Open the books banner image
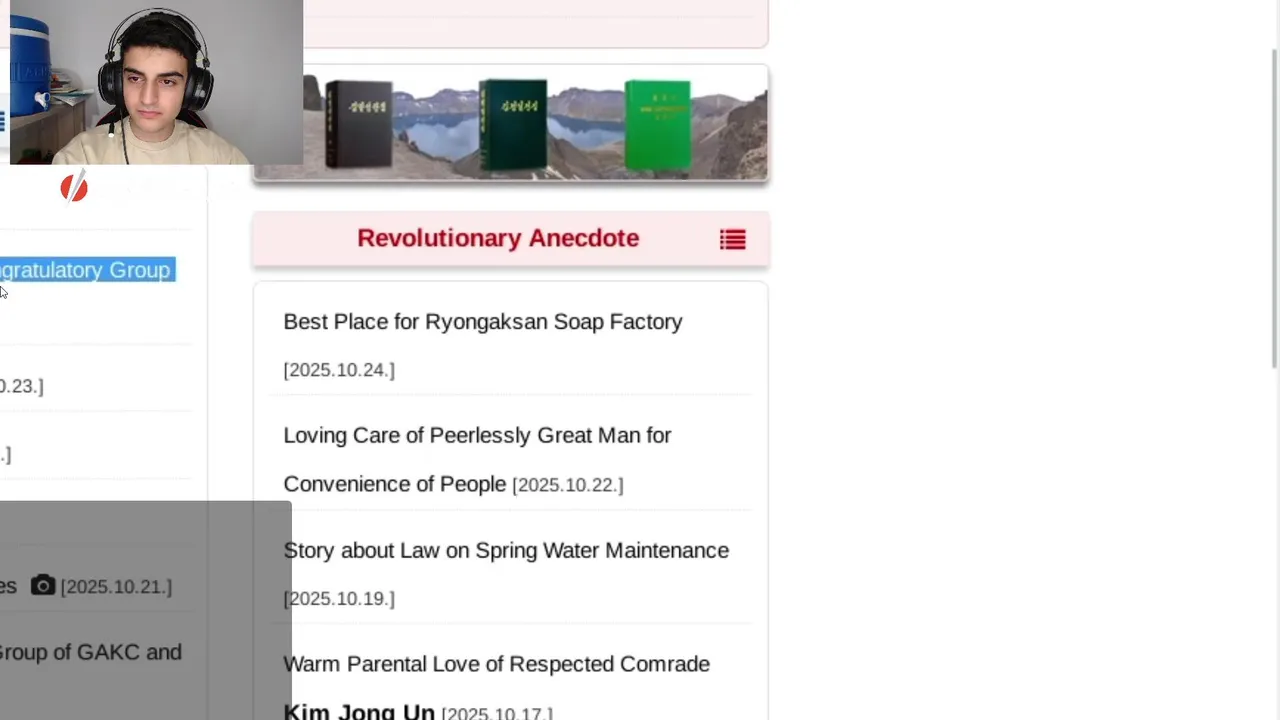1280x720 pixels. [x=510, y=123]
